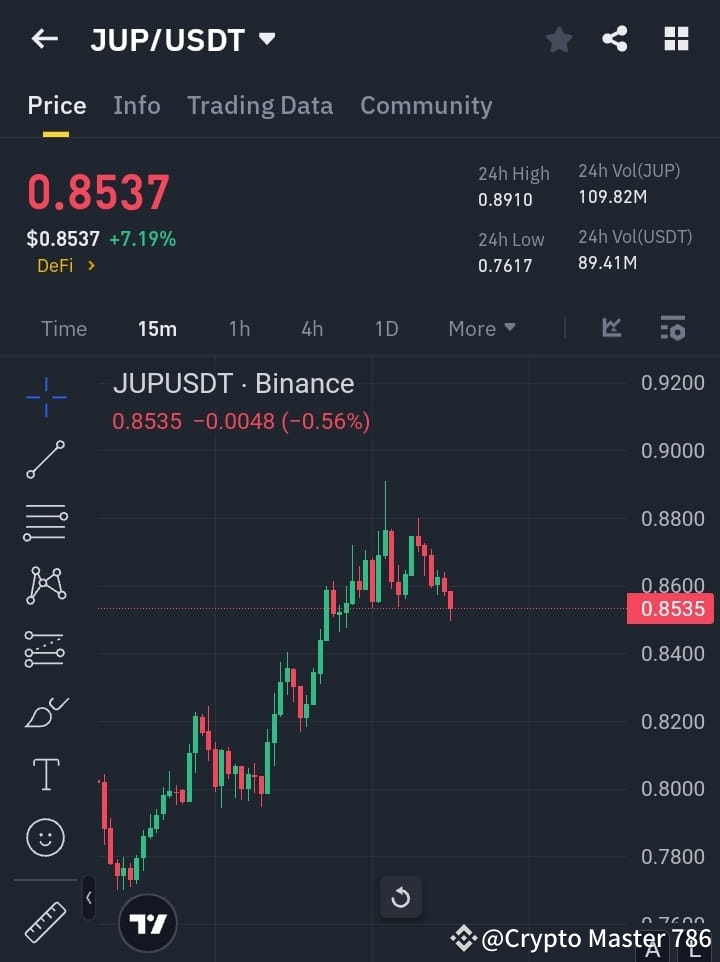Viewport: 720px width, 962px height.
Task: Open the emoji sticker tool
Action: point(45,837)
